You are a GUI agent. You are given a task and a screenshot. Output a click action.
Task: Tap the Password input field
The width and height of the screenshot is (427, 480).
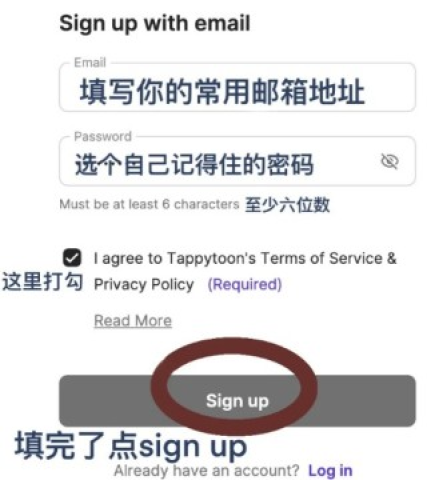[237, 161]
